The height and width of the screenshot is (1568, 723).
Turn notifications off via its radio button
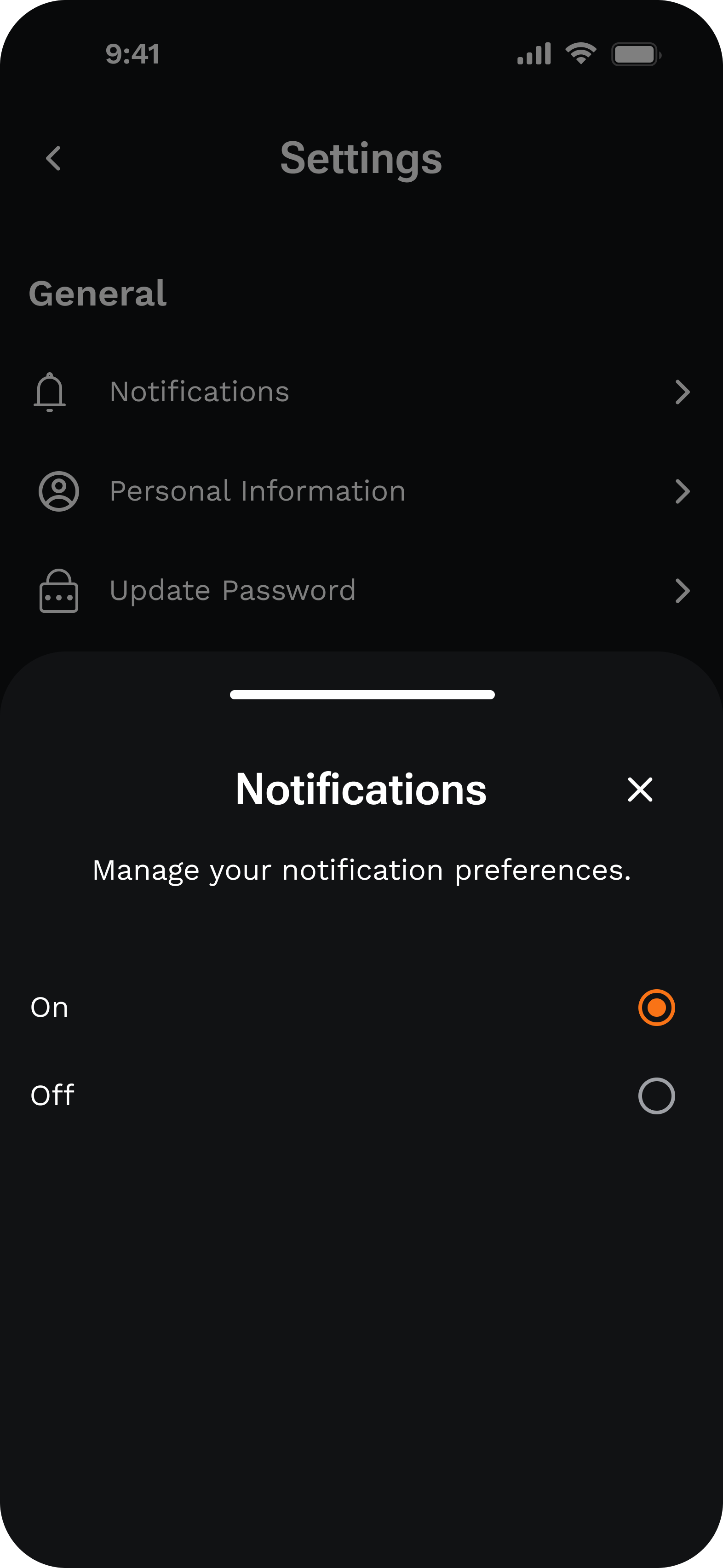[x=656, y=1095]
